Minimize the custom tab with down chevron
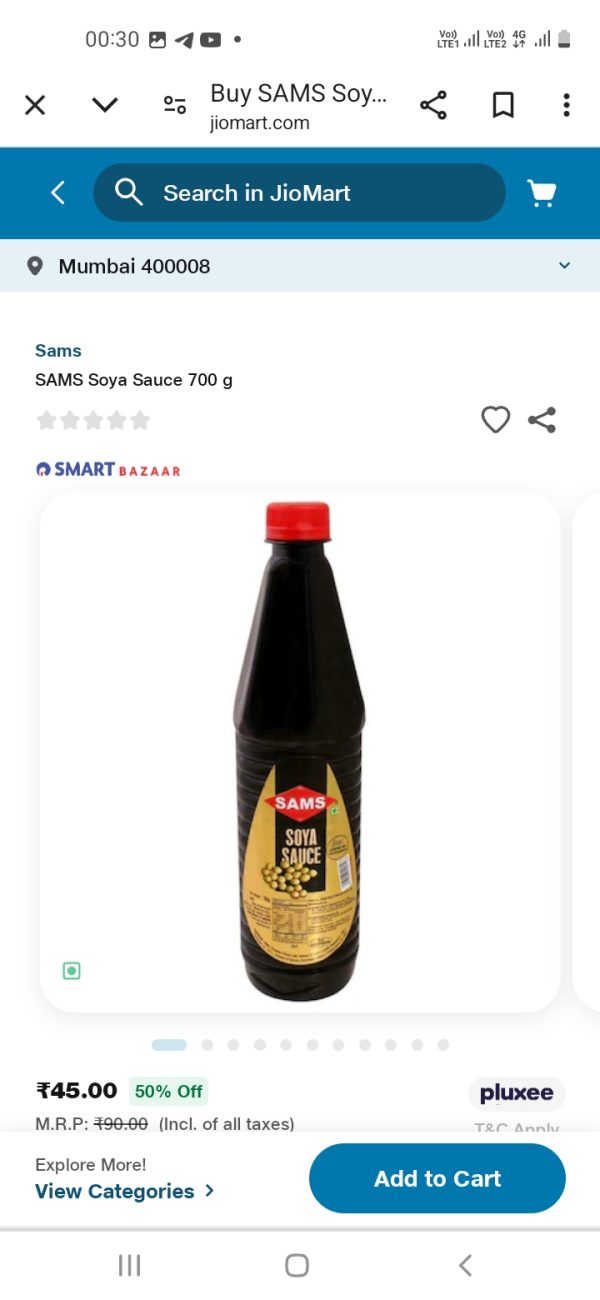600x1300 pixels. [105, 105]
